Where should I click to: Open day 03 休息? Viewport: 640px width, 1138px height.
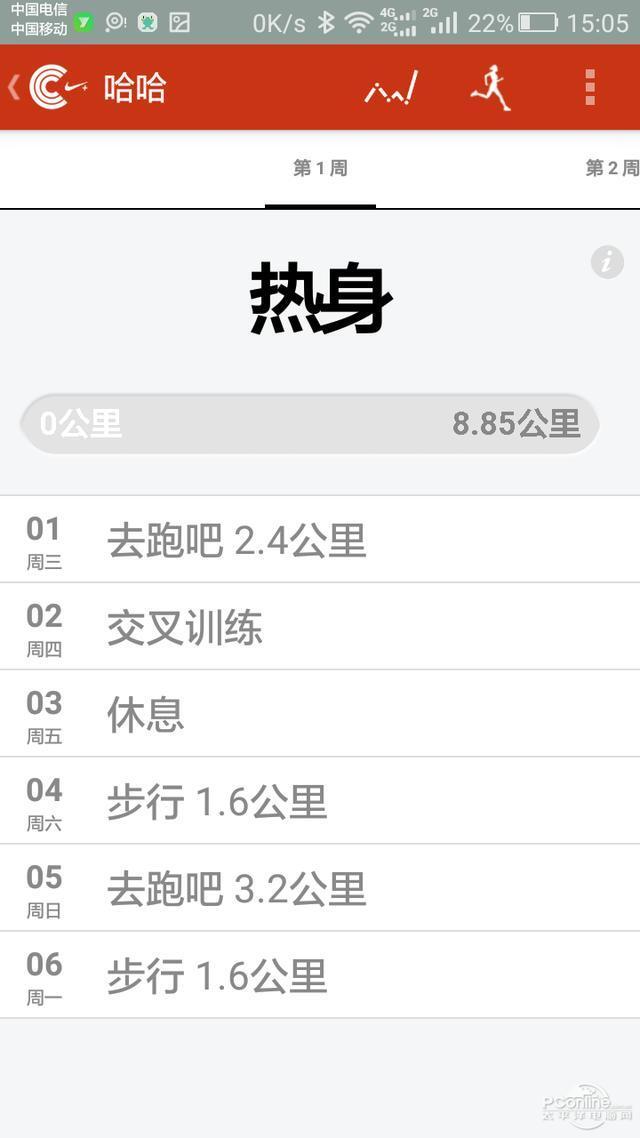click(x=320, y=714)
